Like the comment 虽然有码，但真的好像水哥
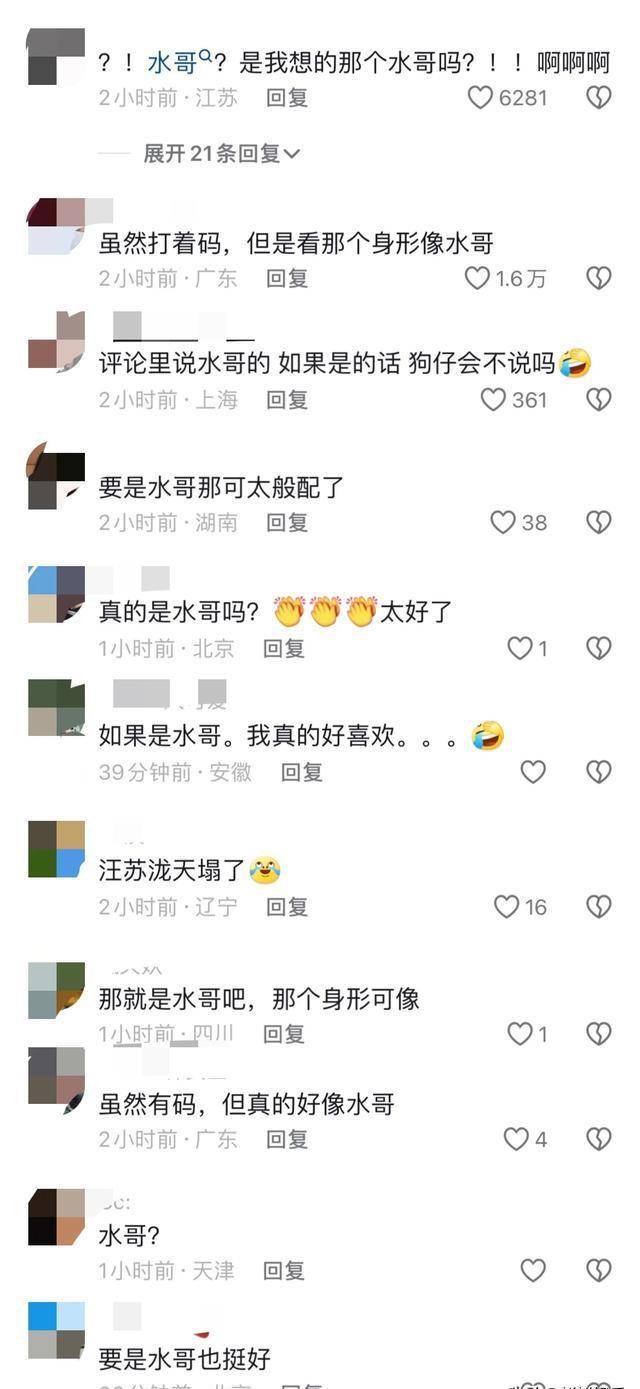The width and height of the screenshot is (640, 1389). click(x=515, y=1139)
